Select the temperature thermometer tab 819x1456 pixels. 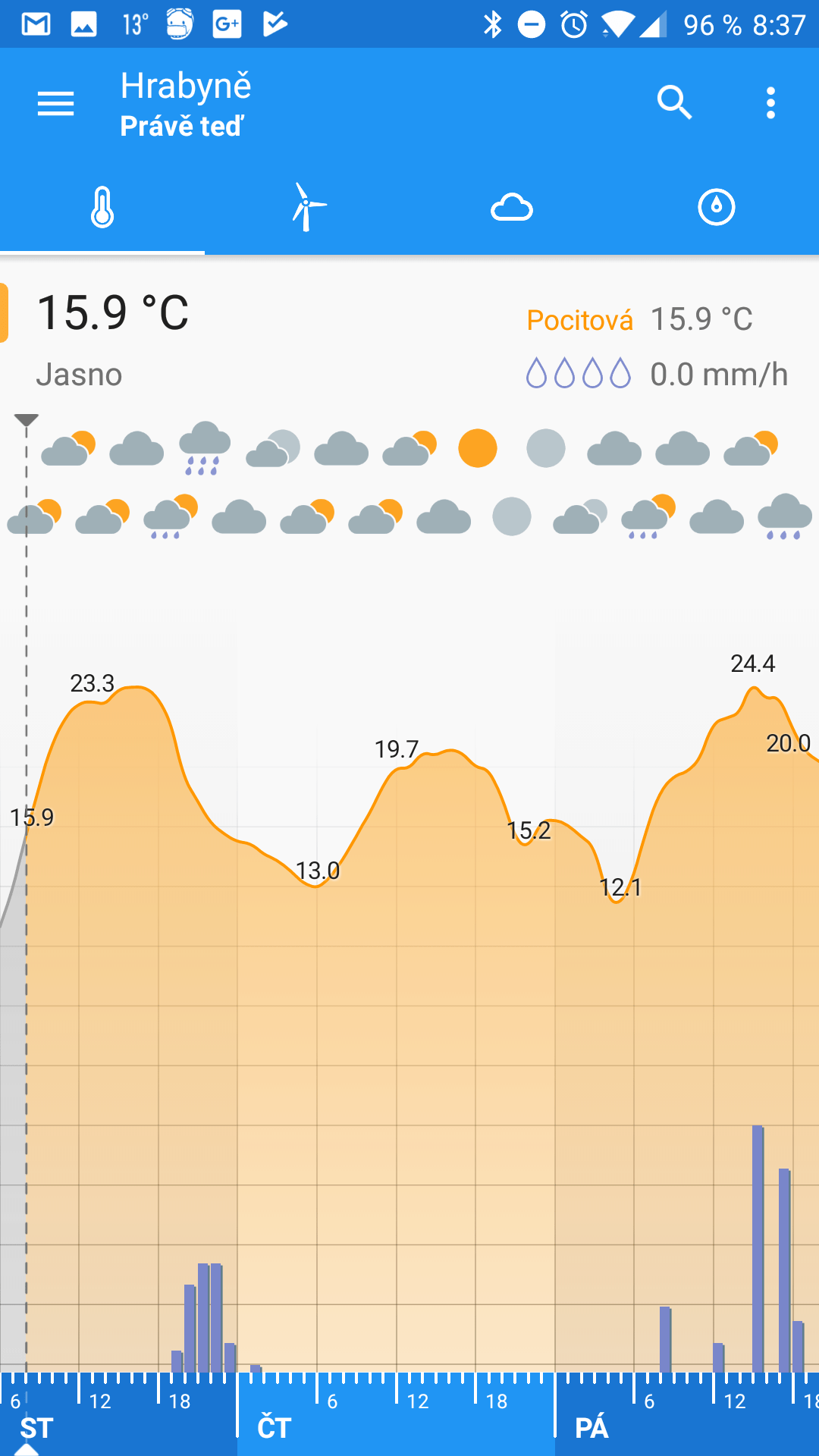pyautogui.click(x=102, y=207)
